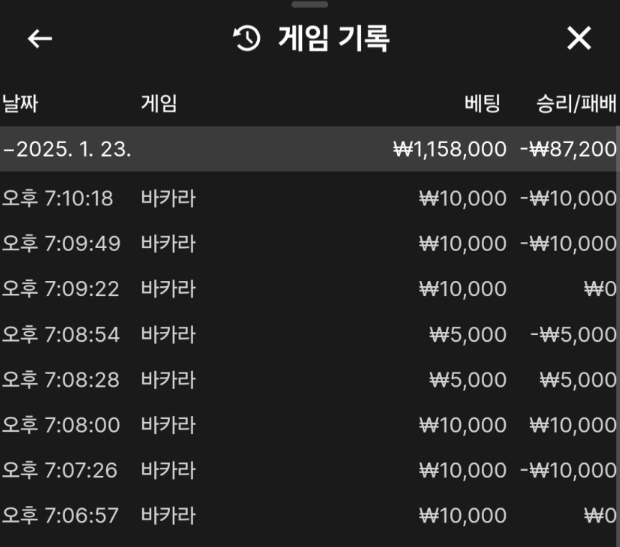The image size is (620, 547).
Task: Select the 오후 7:06:57 game entry
Action: 309,516
